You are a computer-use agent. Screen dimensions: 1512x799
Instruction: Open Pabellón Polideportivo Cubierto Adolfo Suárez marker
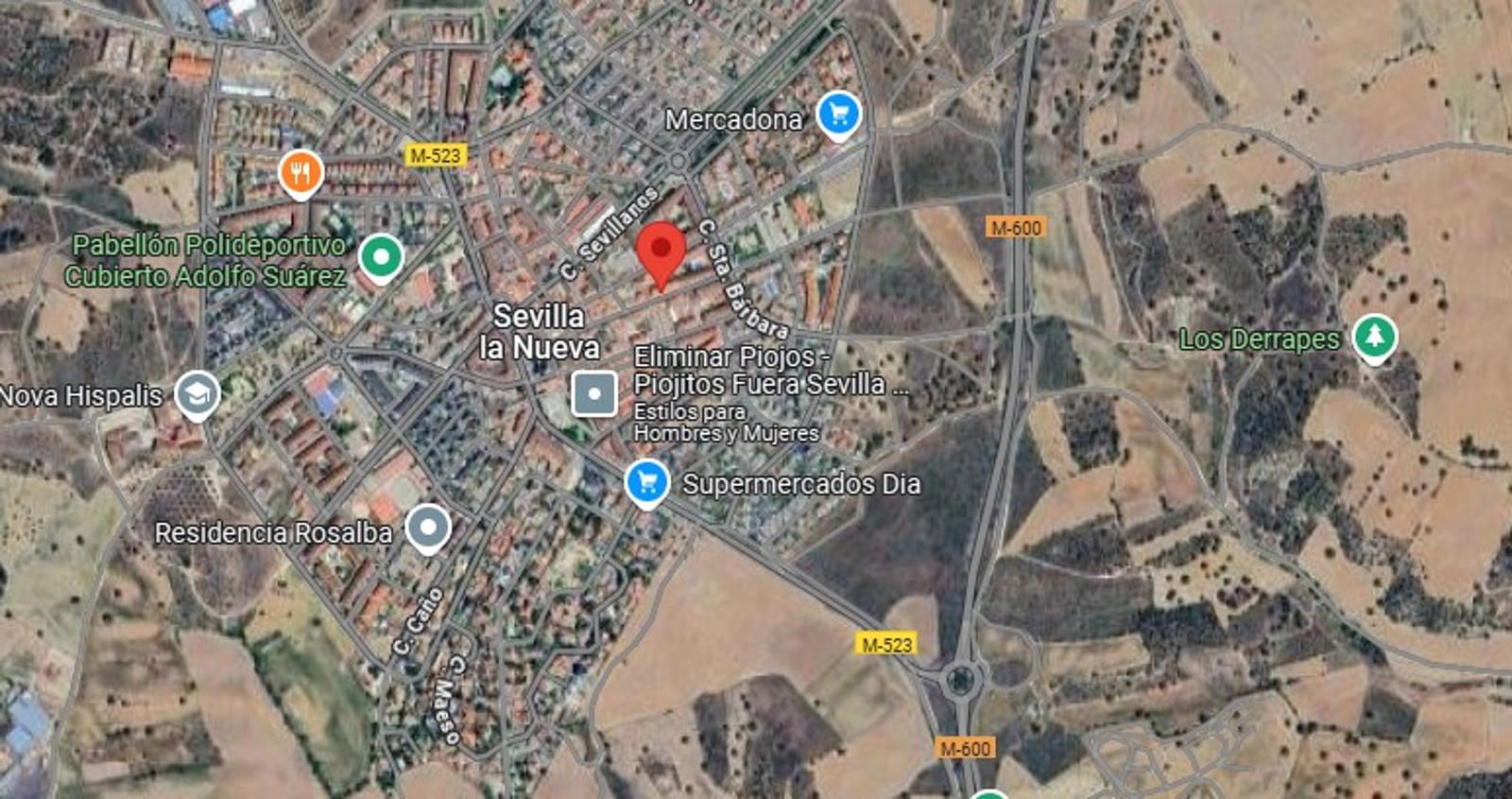pos(381,256)
